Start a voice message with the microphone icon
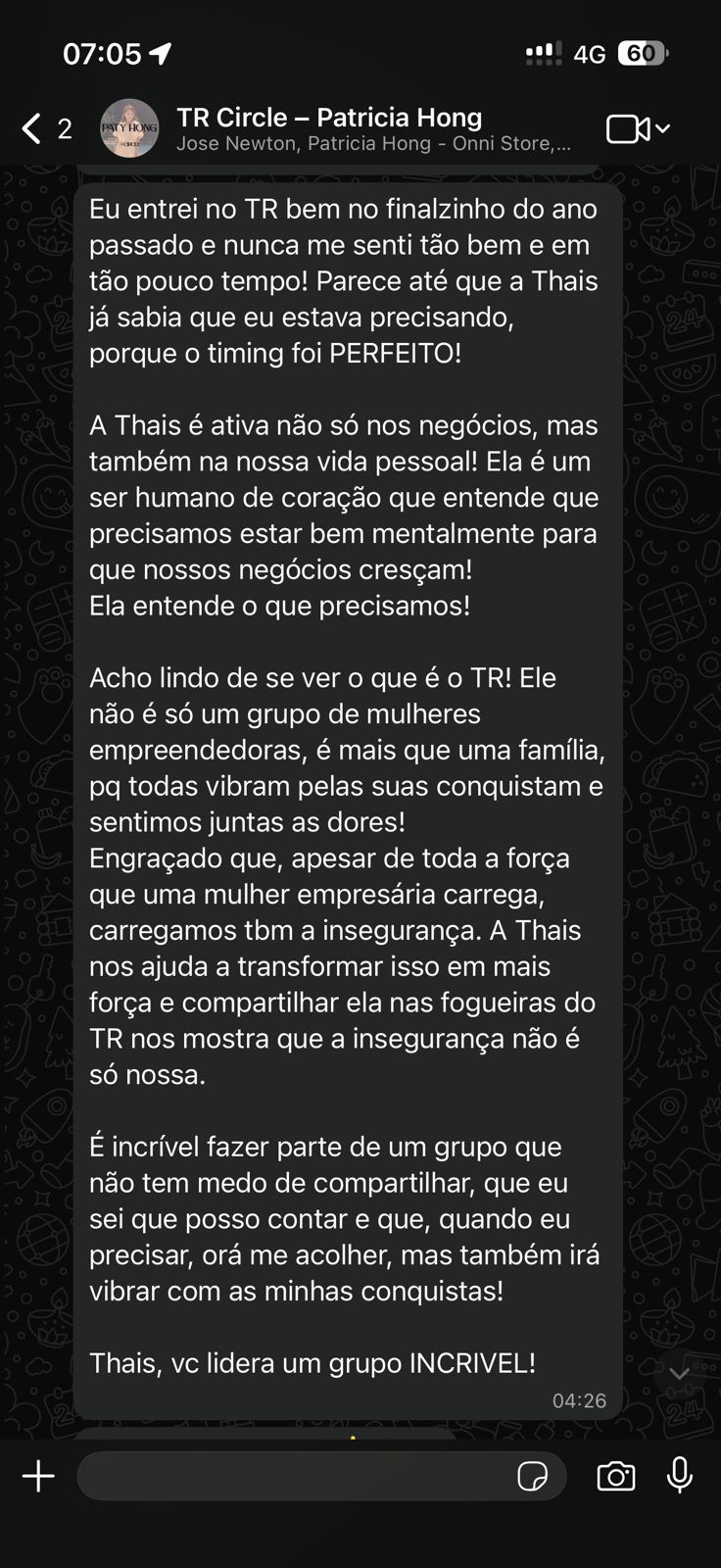Viewport: 721px width, 1568px height. point(679,1476)
